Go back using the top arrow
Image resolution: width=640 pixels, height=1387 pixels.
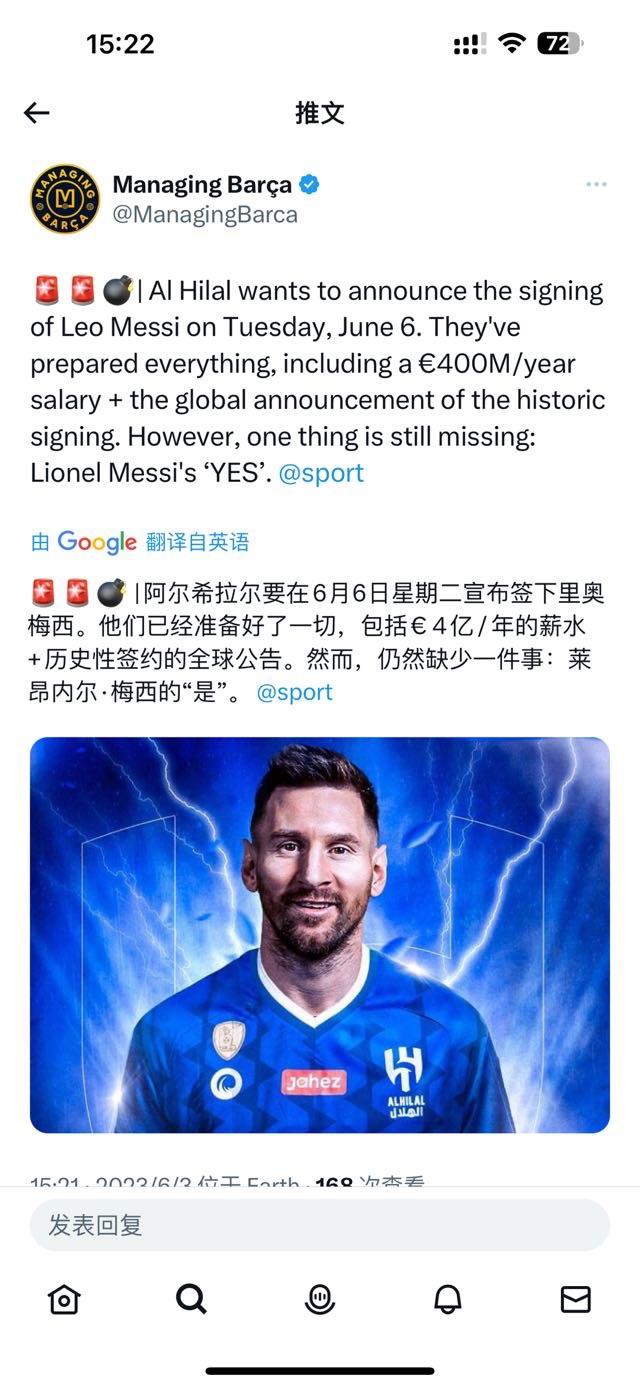tap(37, 113)
